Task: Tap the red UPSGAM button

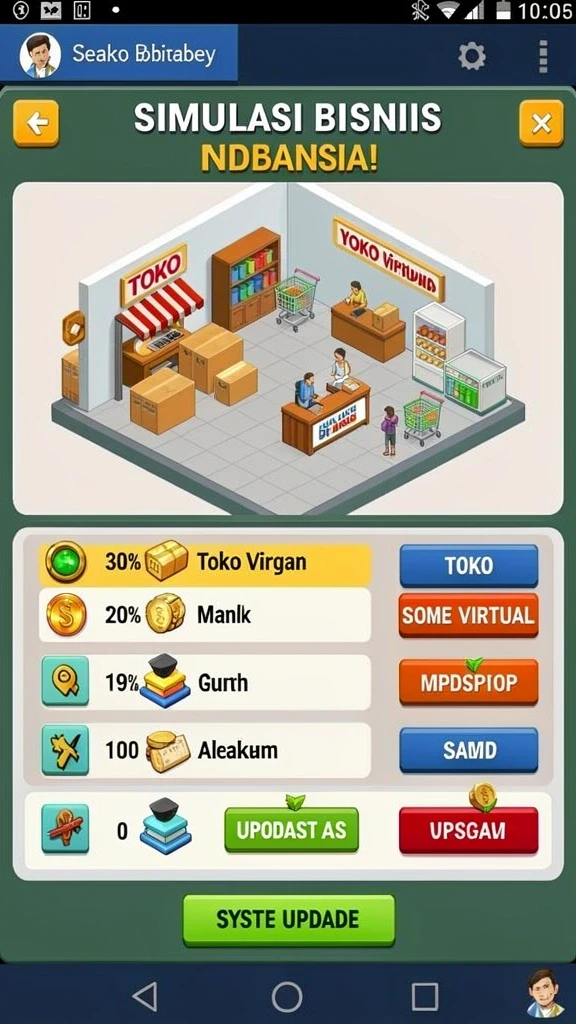Action: click(469, 830)
